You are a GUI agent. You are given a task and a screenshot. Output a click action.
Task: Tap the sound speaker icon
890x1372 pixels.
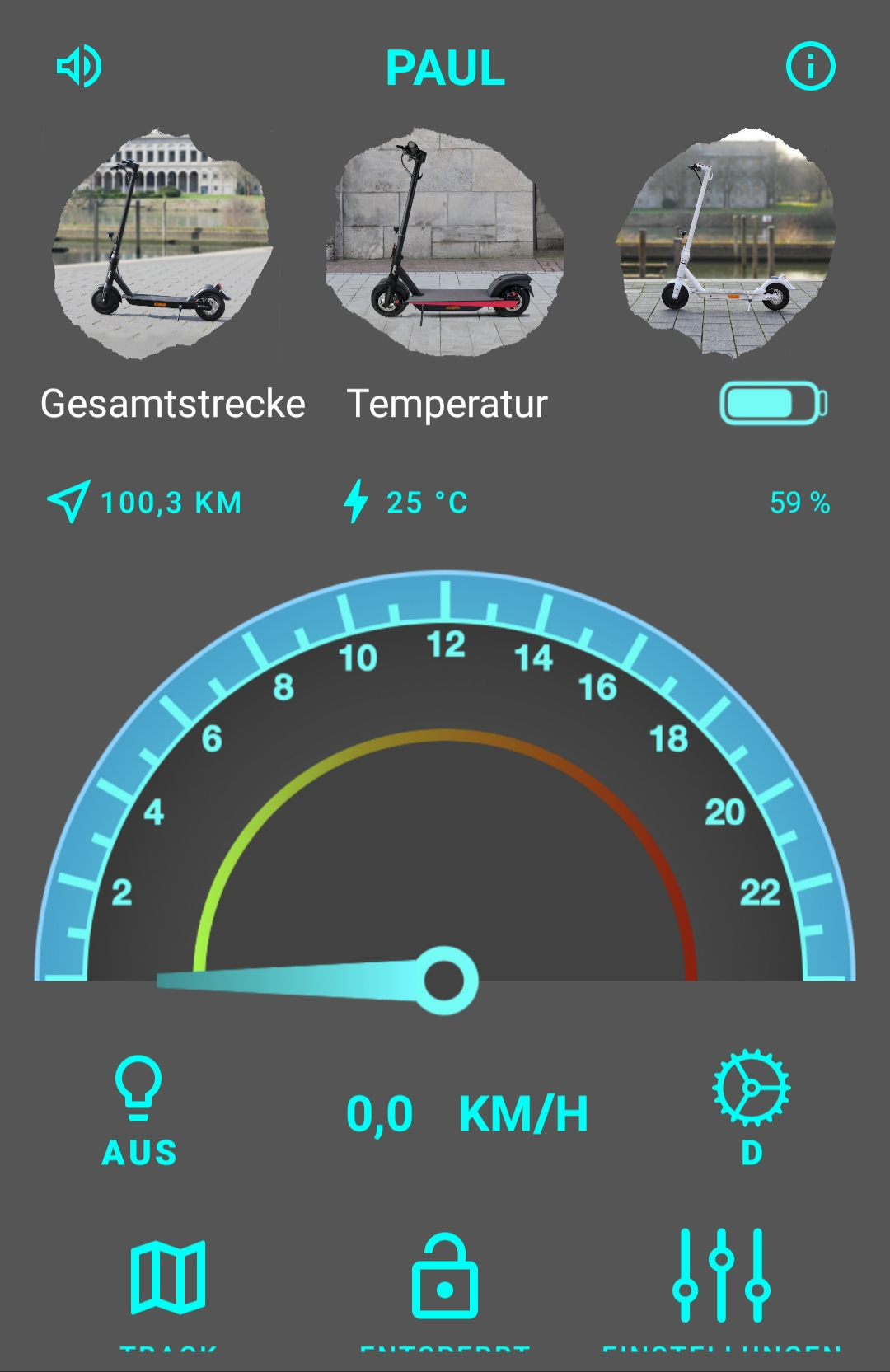point(79,67)
